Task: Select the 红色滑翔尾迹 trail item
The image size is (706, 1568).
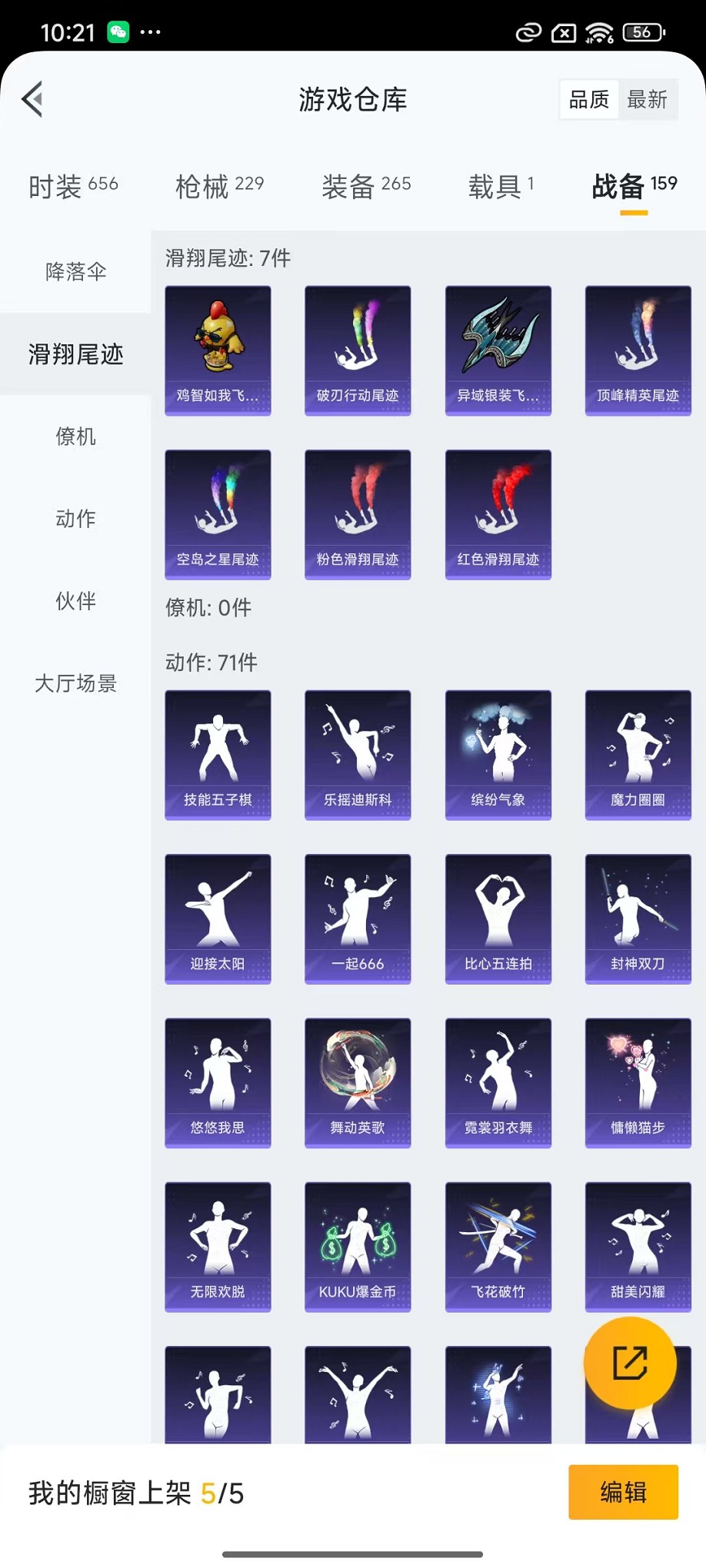Action: pyautogui.click(x=498, y=513)
